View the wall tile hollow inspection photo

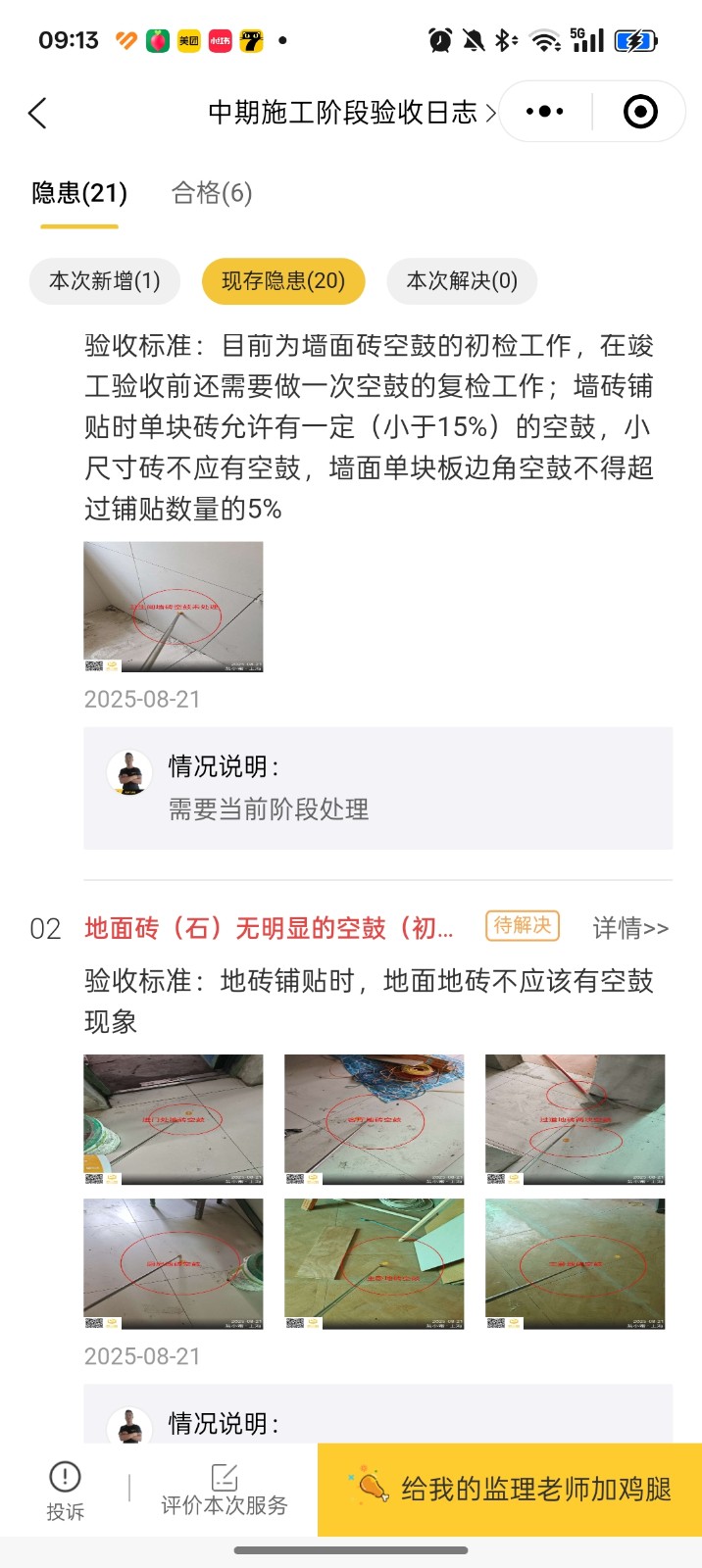click(174, 607)
